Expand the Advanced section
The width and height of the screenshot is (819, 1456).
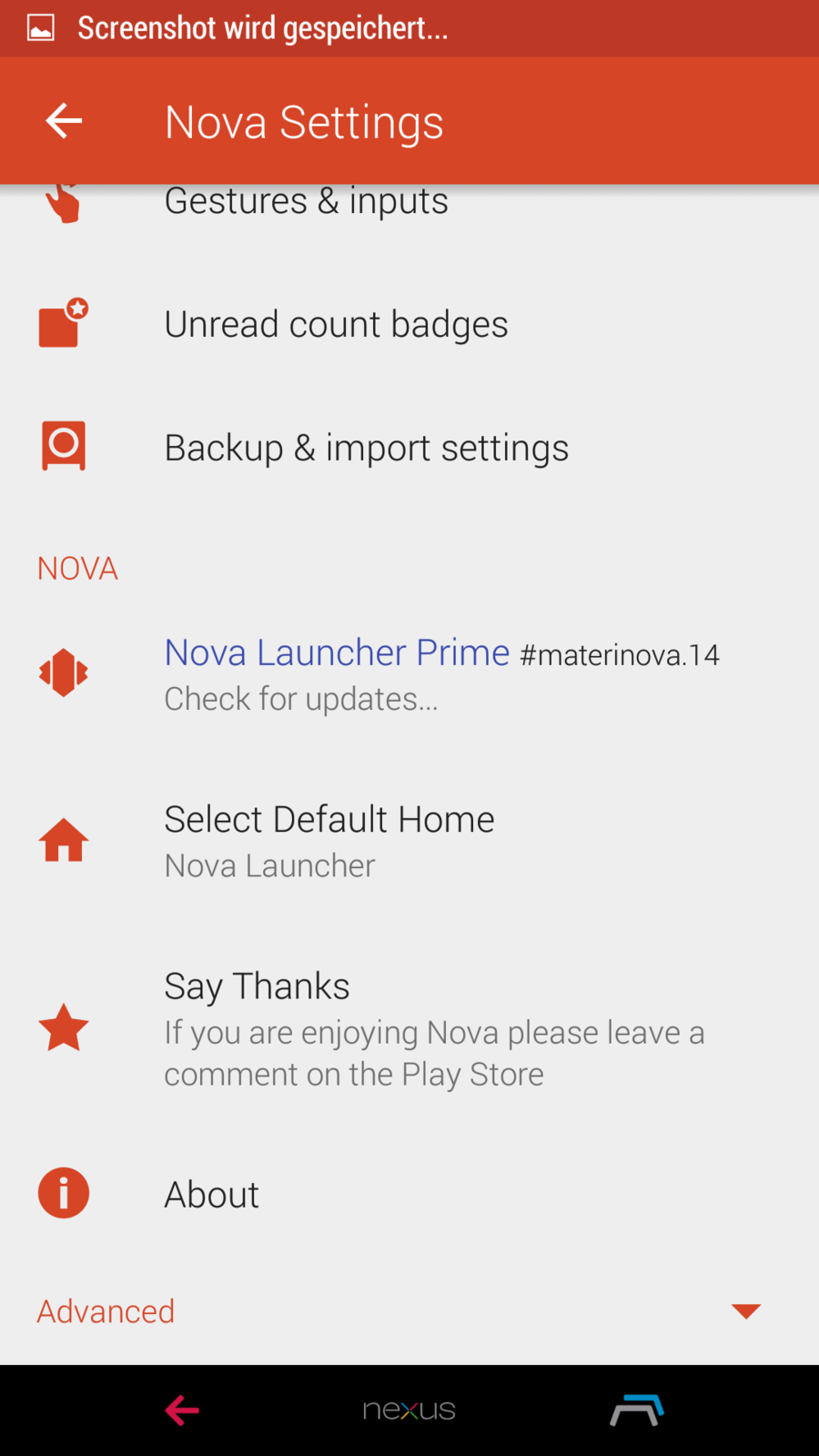click(x=745, y=1310)
